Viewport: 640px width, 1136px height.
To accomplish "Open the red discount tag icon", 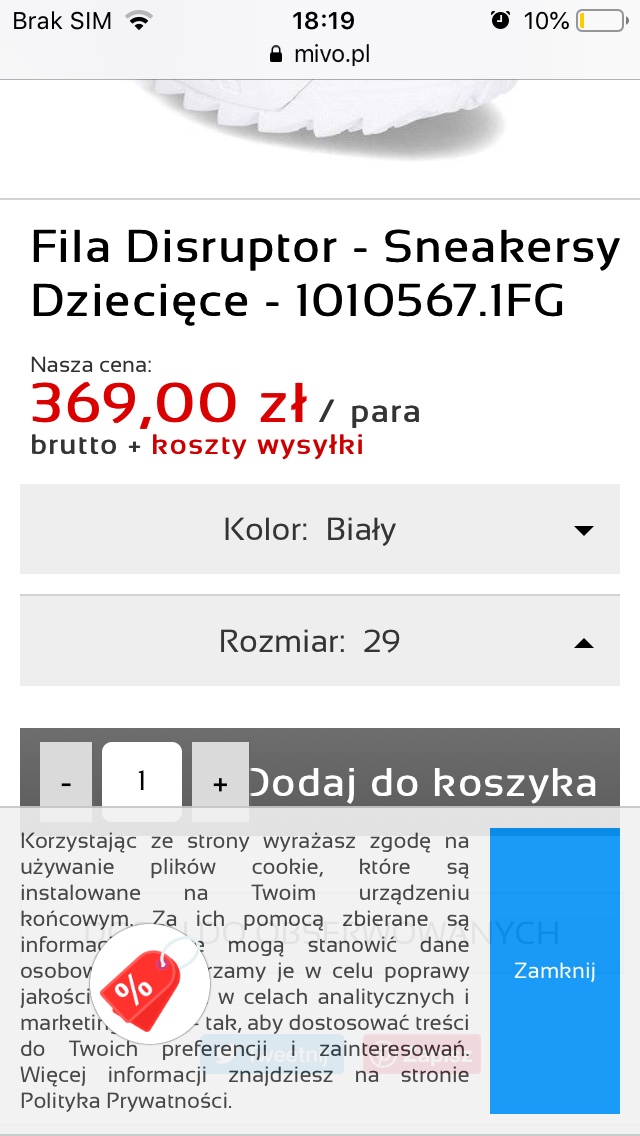I will [x=150, y=984].
